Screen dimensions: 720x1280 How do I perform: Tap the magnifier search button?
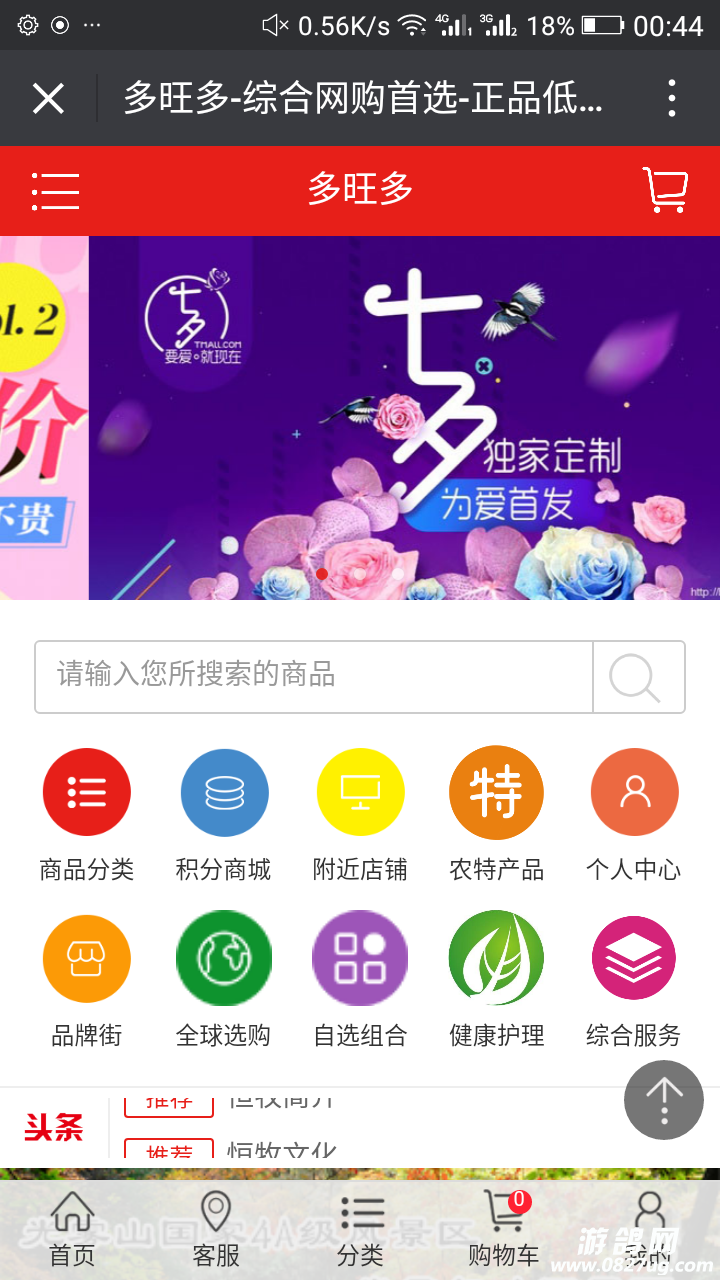637,677
